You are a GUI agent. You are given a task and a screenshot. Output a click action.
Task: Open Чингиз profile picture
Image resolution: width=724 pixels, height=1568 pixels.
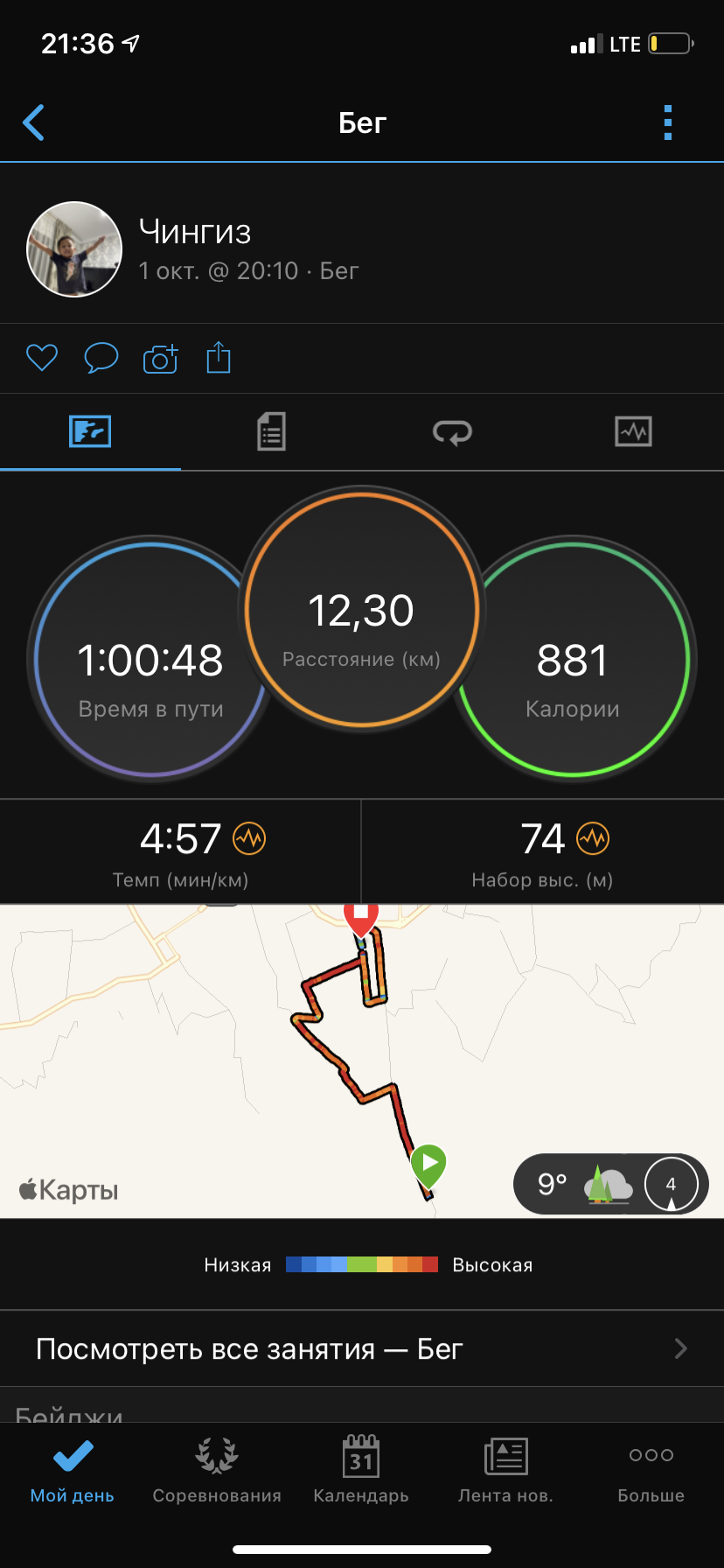click(74, 249)
